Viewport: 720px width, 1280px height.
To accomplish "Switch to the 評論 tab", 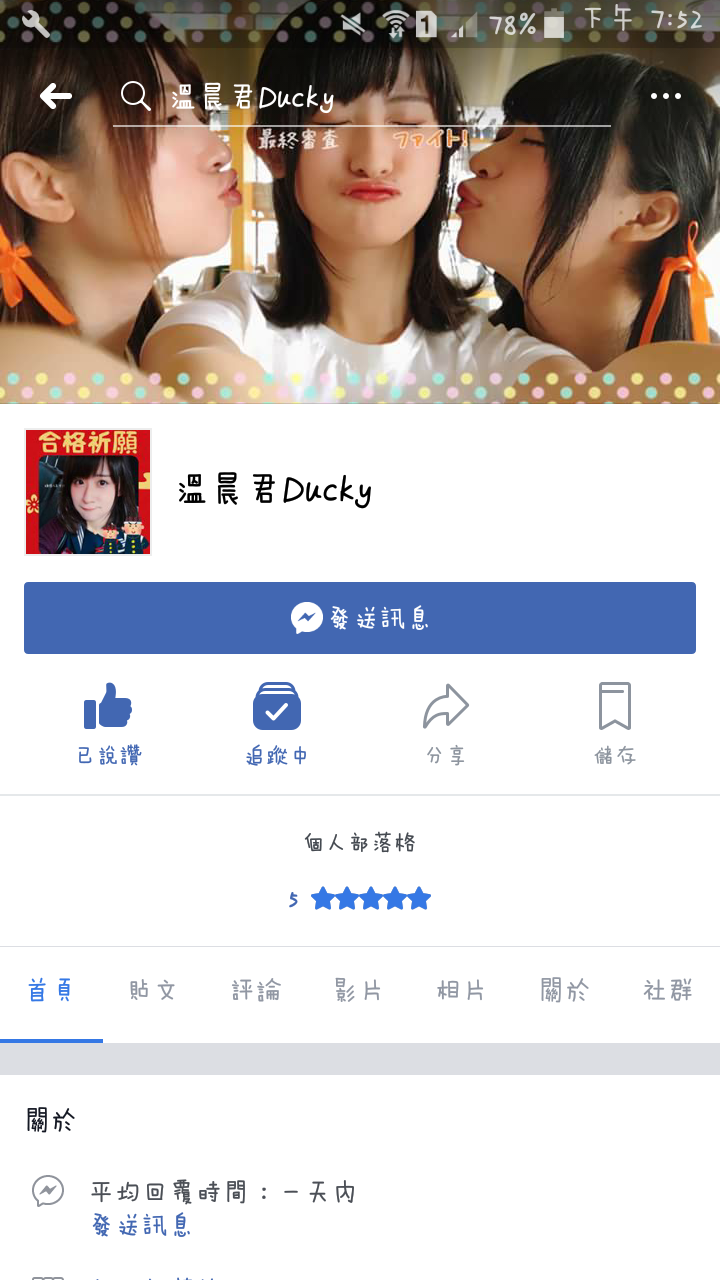I will click(x=257, y=991).
